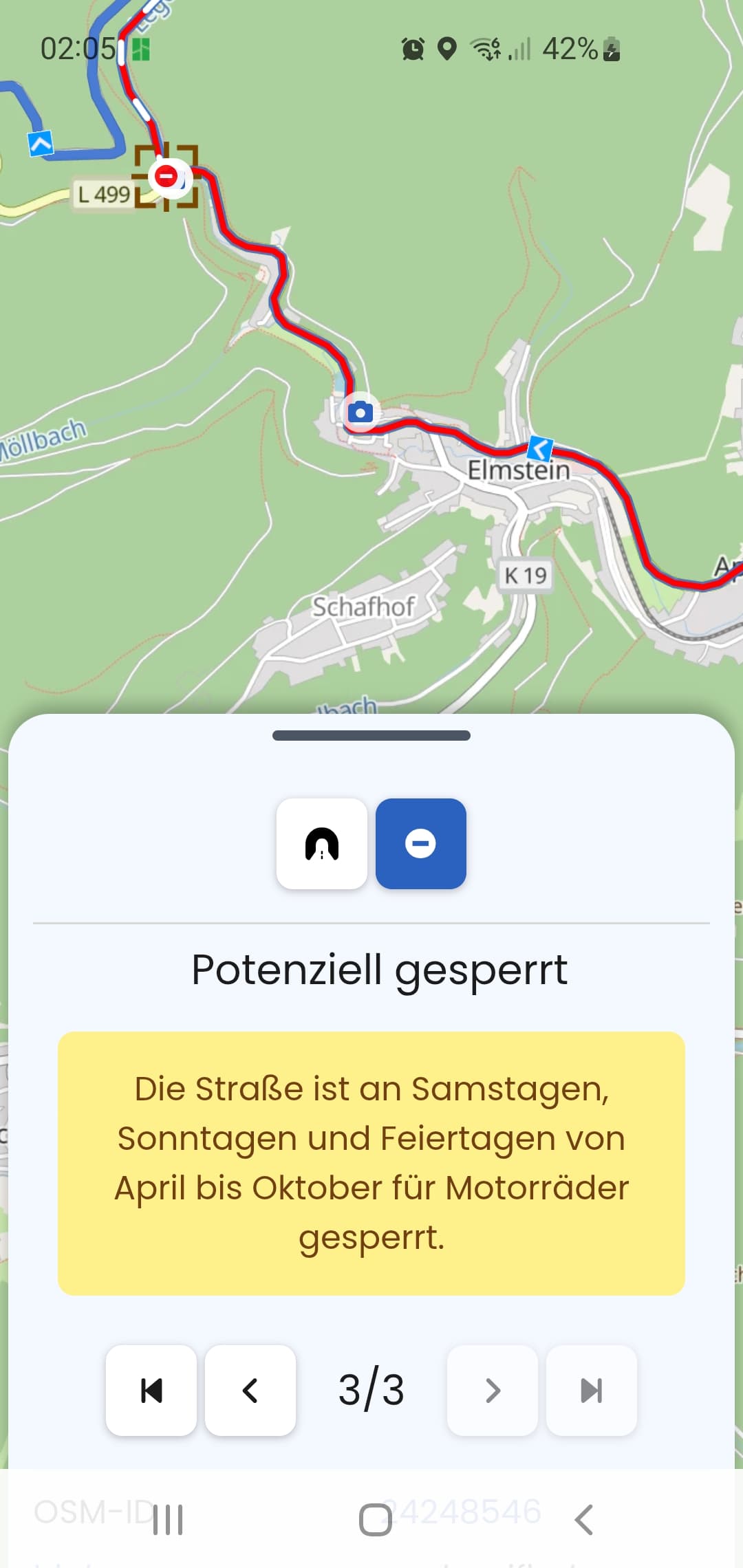Go to the previous warning

point(250,1390)
